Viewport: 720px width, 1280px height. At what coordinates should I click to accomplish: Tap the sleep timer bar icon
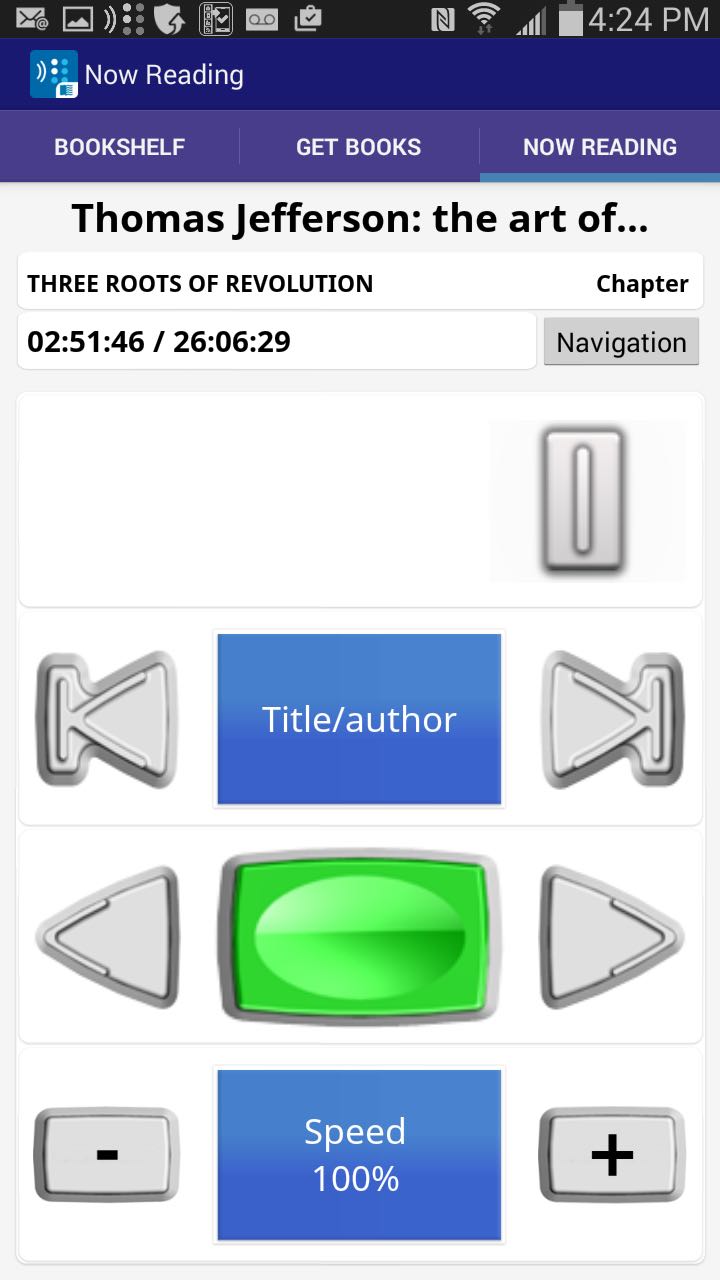coord(586,500)
